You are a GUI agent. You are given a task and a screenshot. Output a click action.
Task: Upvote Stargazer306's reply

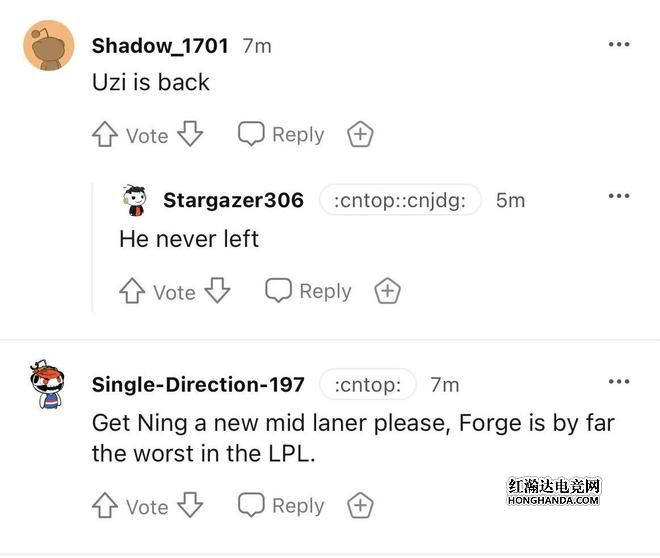coord(132,291)
